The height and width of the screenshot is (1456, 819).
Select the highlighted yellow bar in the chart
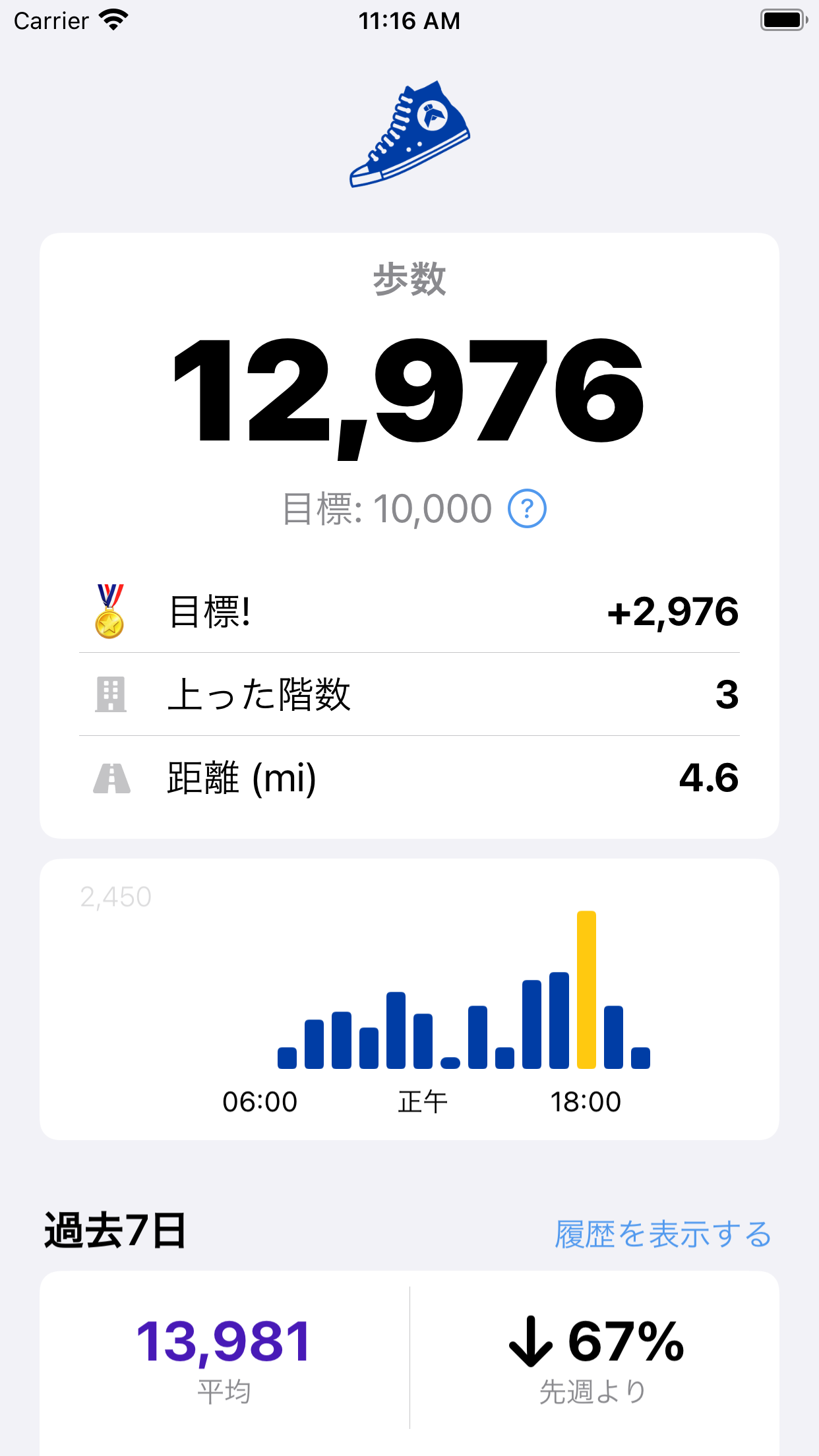[x=586, y=989]
